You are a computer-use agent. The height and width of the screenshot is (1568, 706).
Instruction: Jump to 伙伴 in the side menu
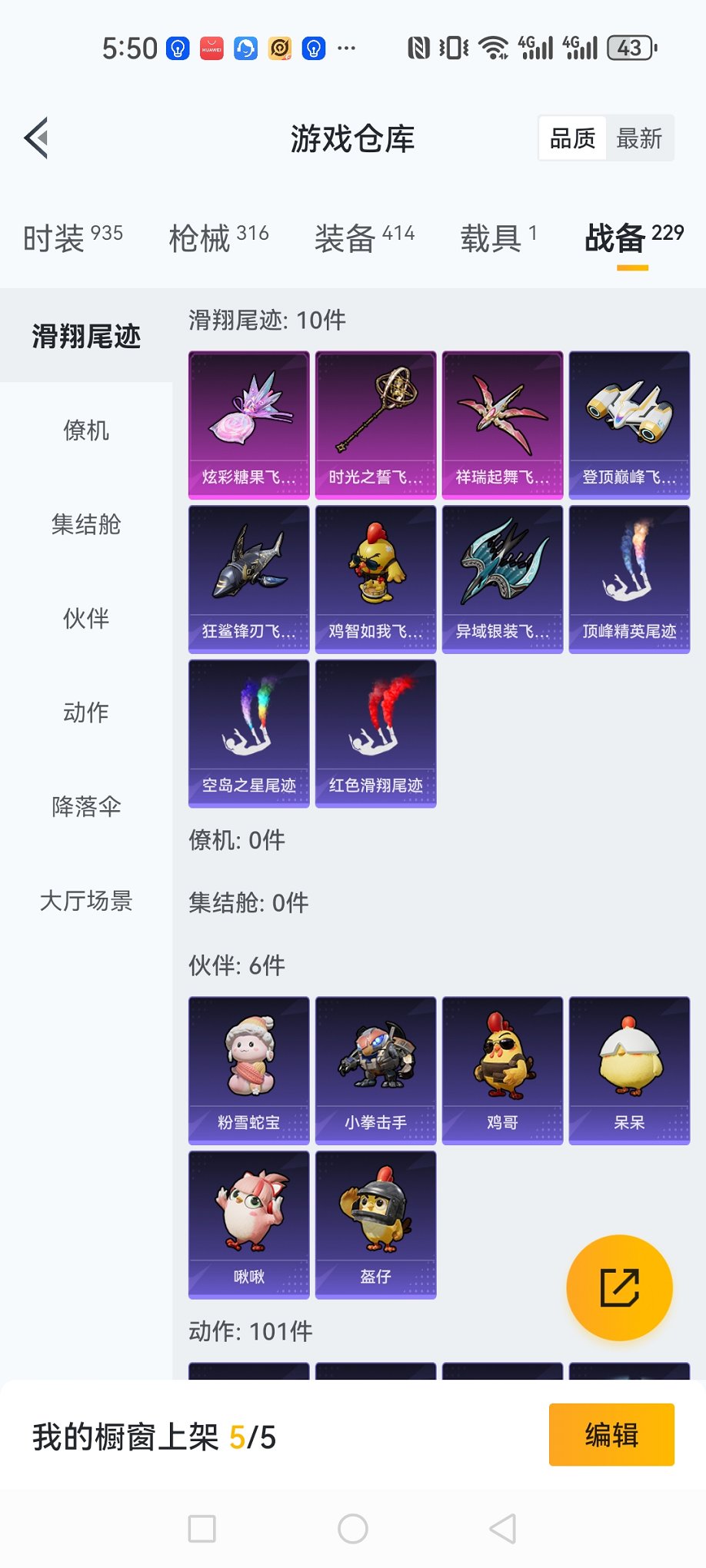[x=86, y=618]
